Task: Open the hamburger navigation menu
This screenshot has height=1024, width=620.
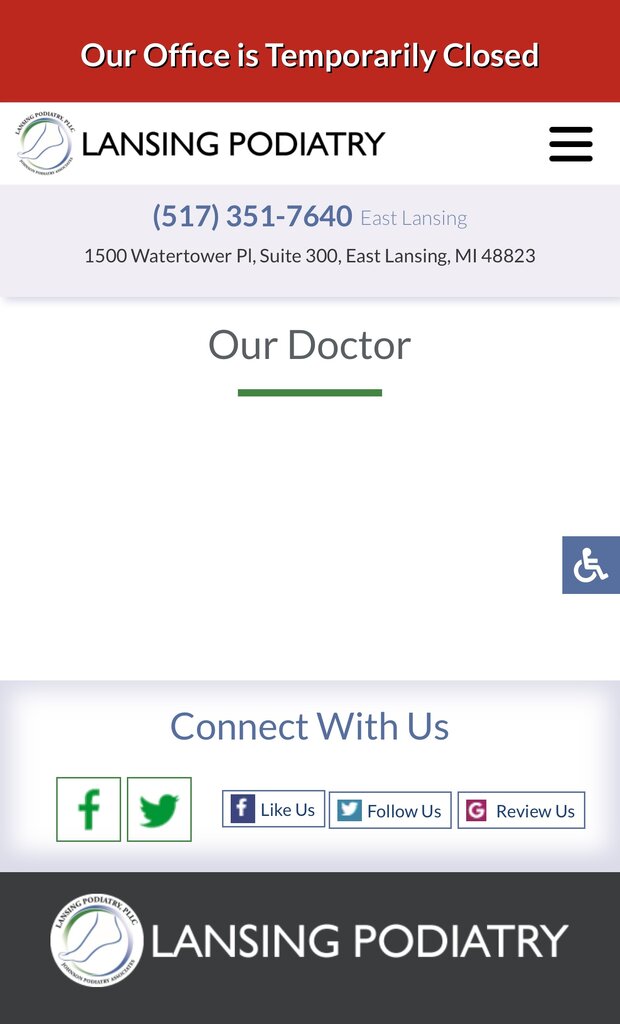Action: pyautogui.click(x=570, y=144)
